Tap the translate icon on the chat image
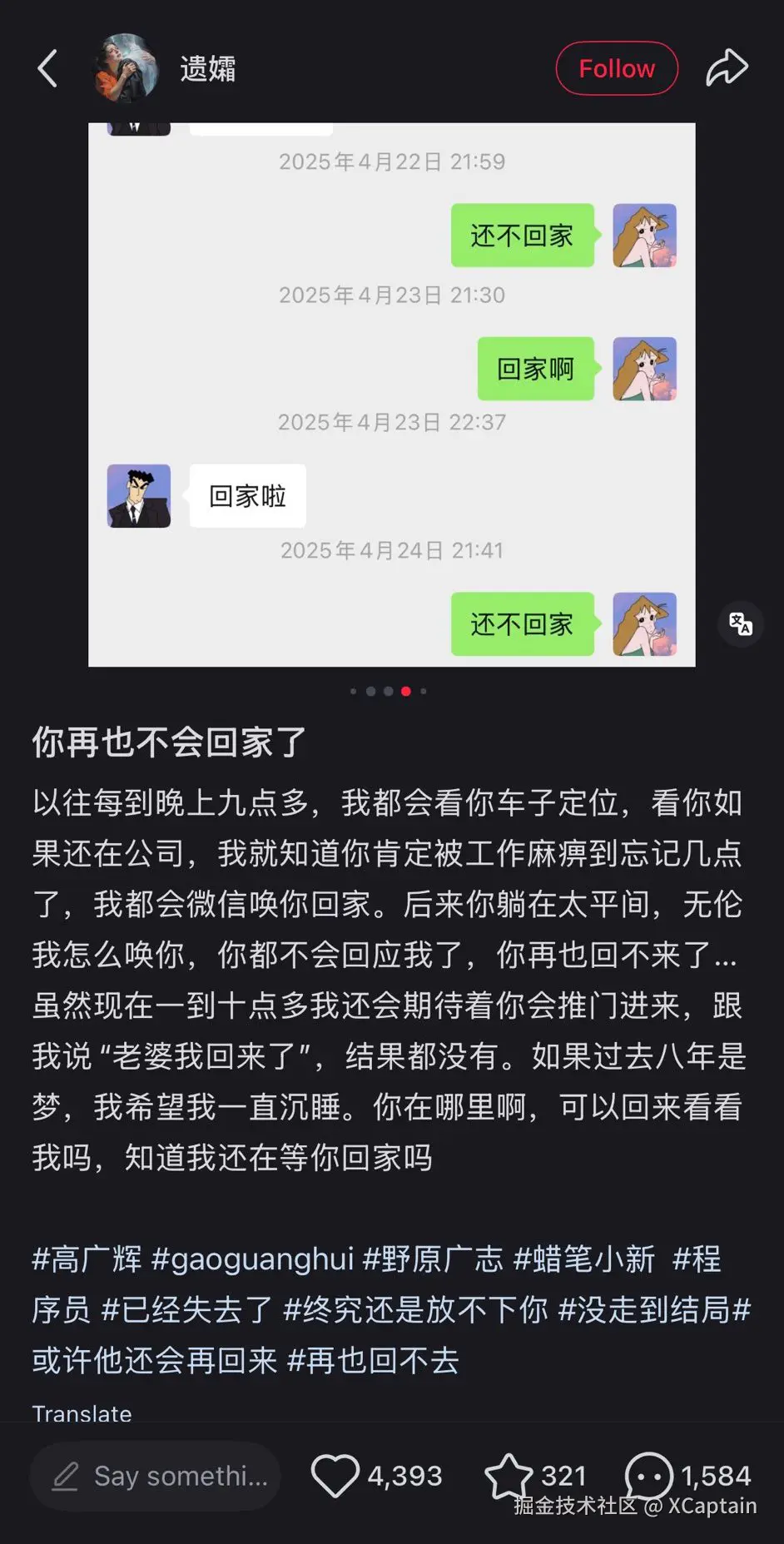 (x=741, y=625)
